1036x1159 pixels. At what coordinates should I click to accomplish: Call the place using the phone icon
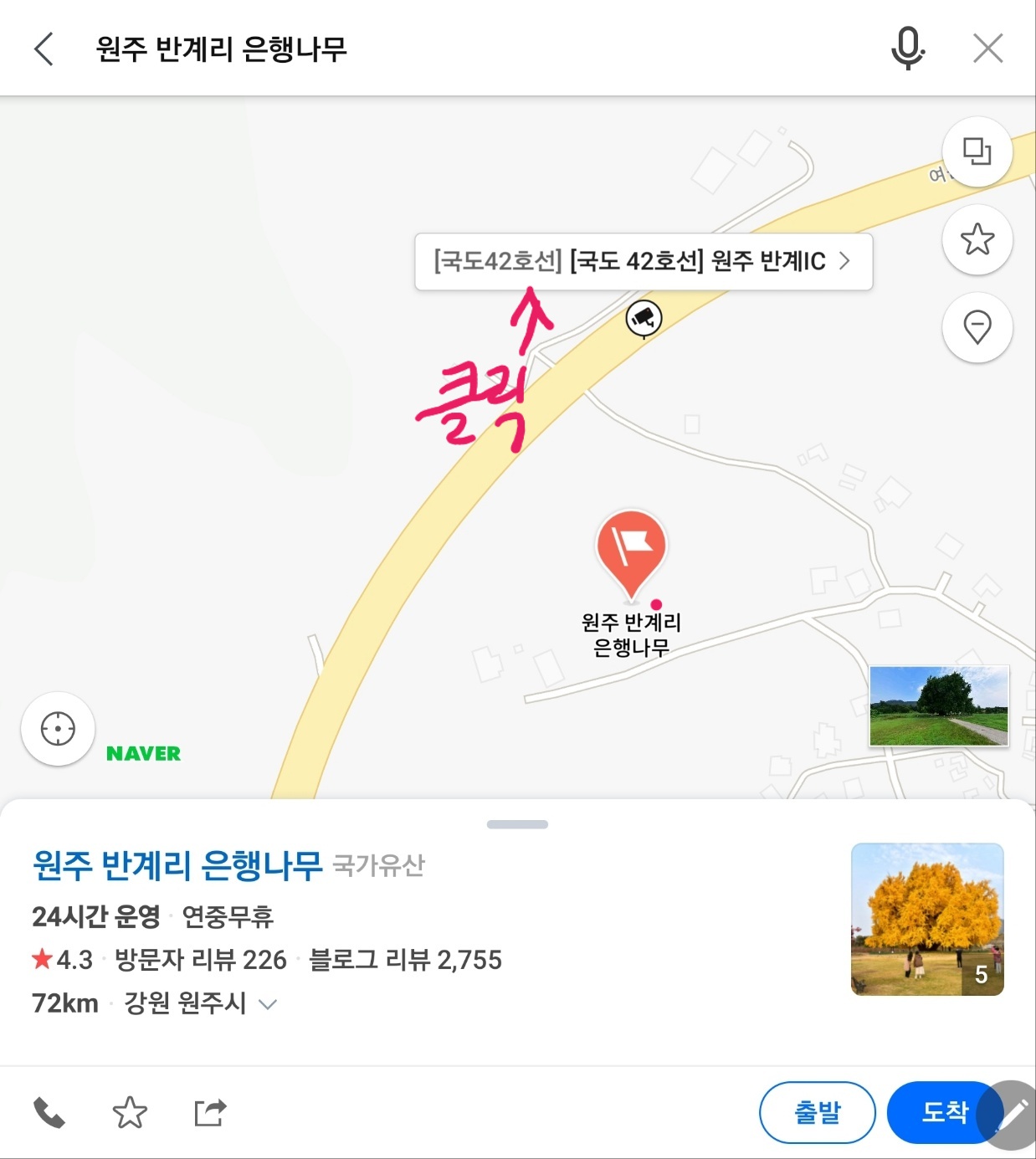[x=48, y=1113]
